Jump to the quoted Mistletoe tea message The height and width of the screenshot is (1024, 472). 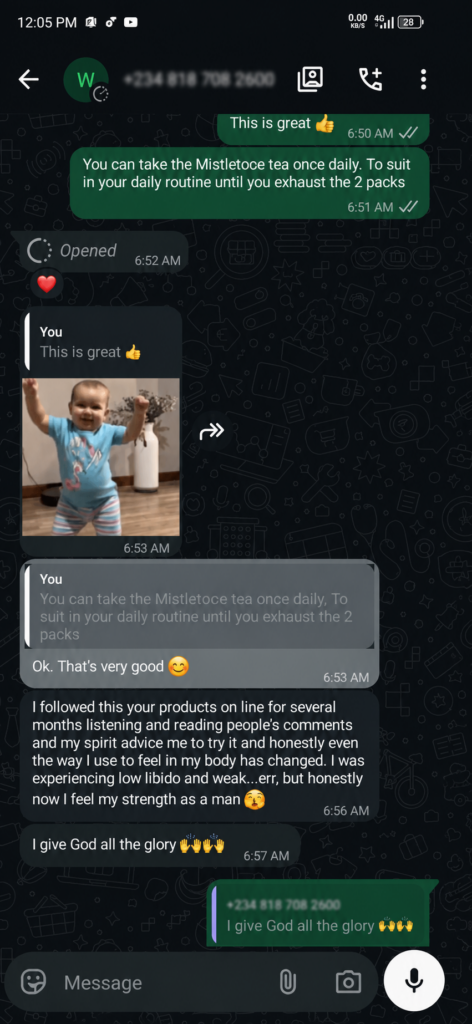(x=199, y=607)
